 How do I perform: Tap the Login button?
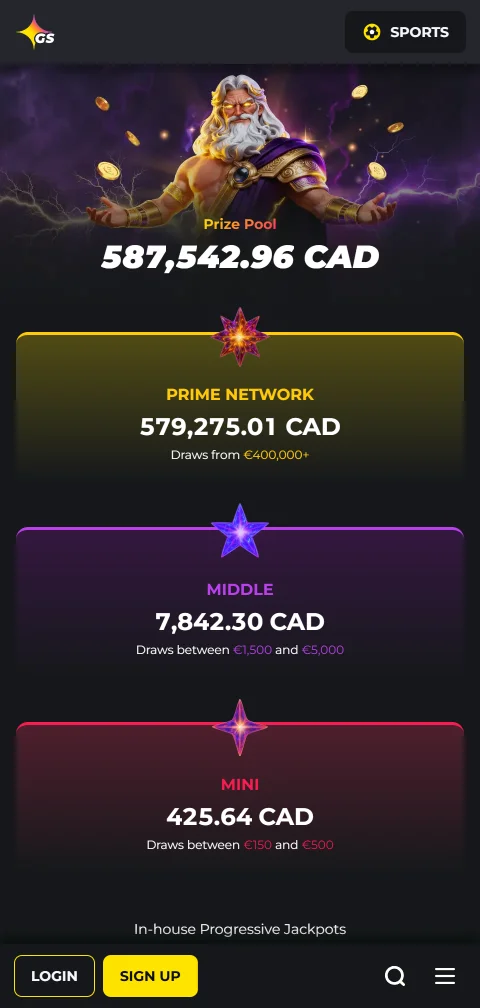tap(55, 976)
